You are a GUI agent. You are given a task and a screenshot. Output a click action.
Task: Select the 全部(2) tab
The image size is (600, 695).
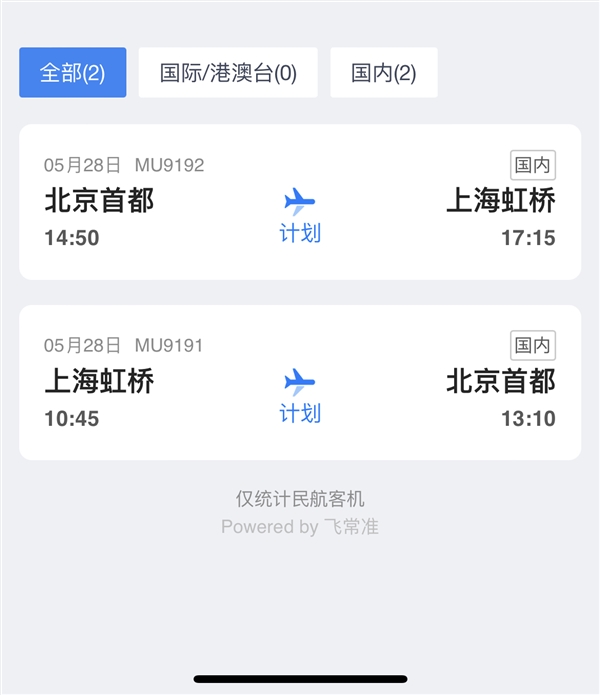72,73
